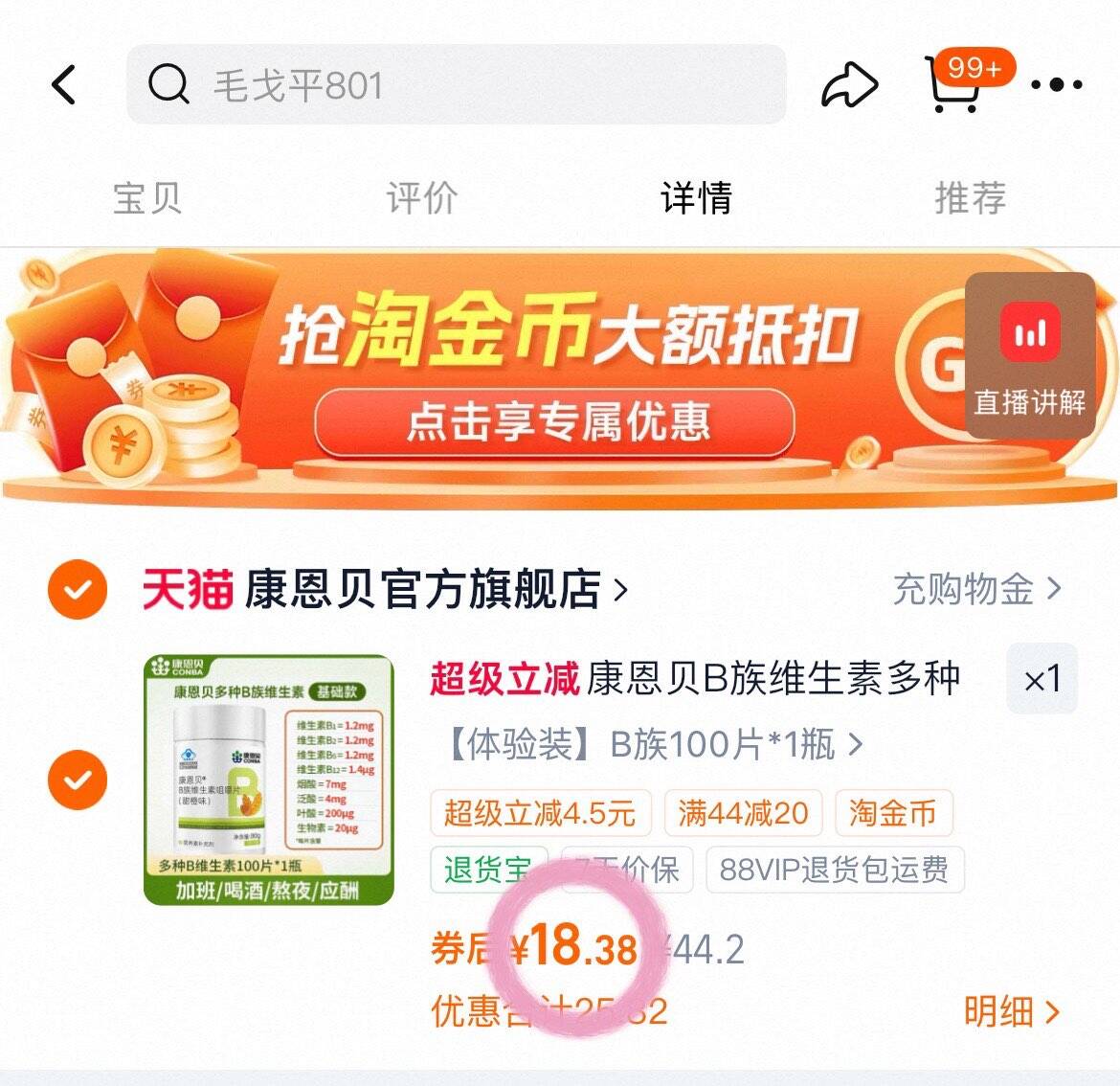Uncheck the 康恩贝官方旗舰店 store checkbox

[78, 589]
